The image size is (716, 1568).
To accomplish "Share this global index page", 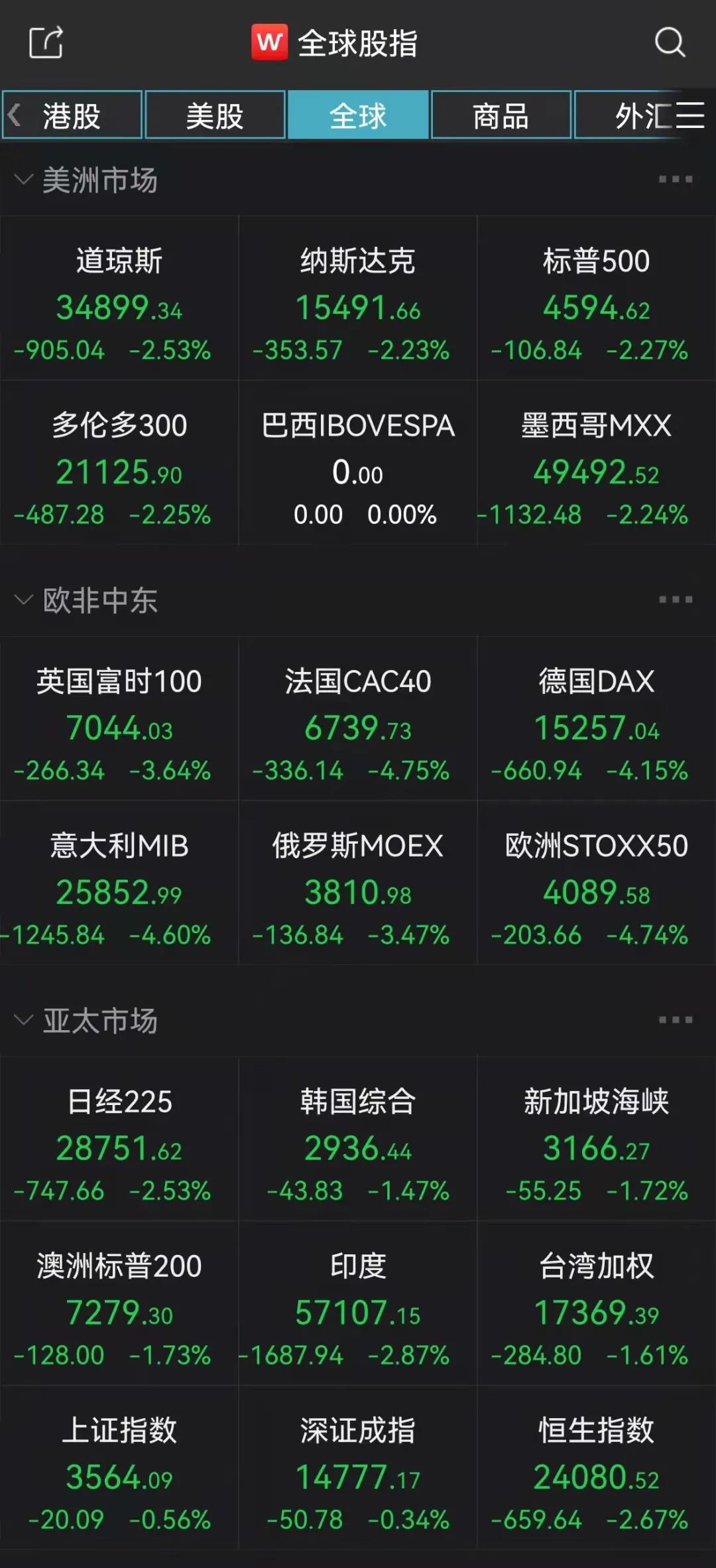I will pyautogui.click(x=46, y=42).
